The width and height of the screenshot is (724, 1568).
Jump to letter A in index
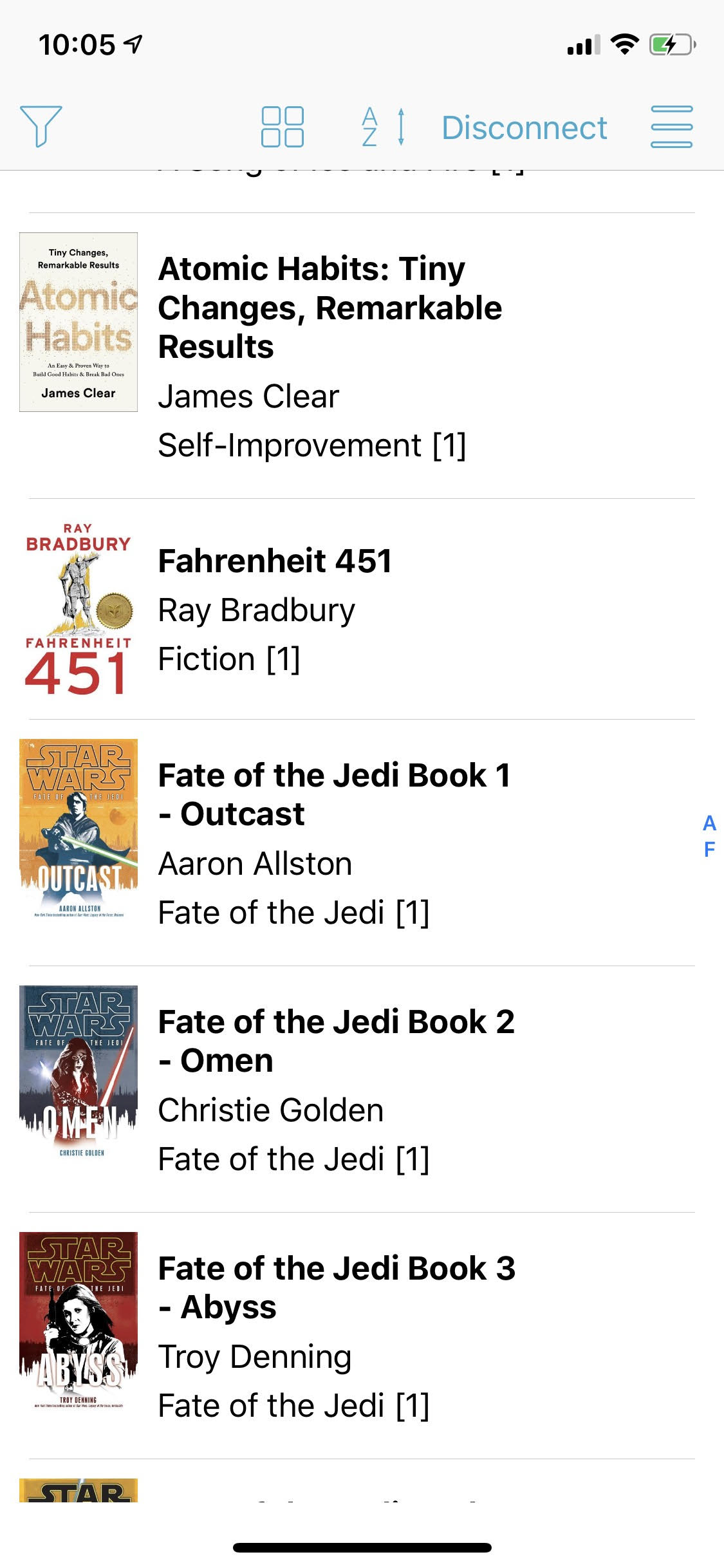(709, 823)
